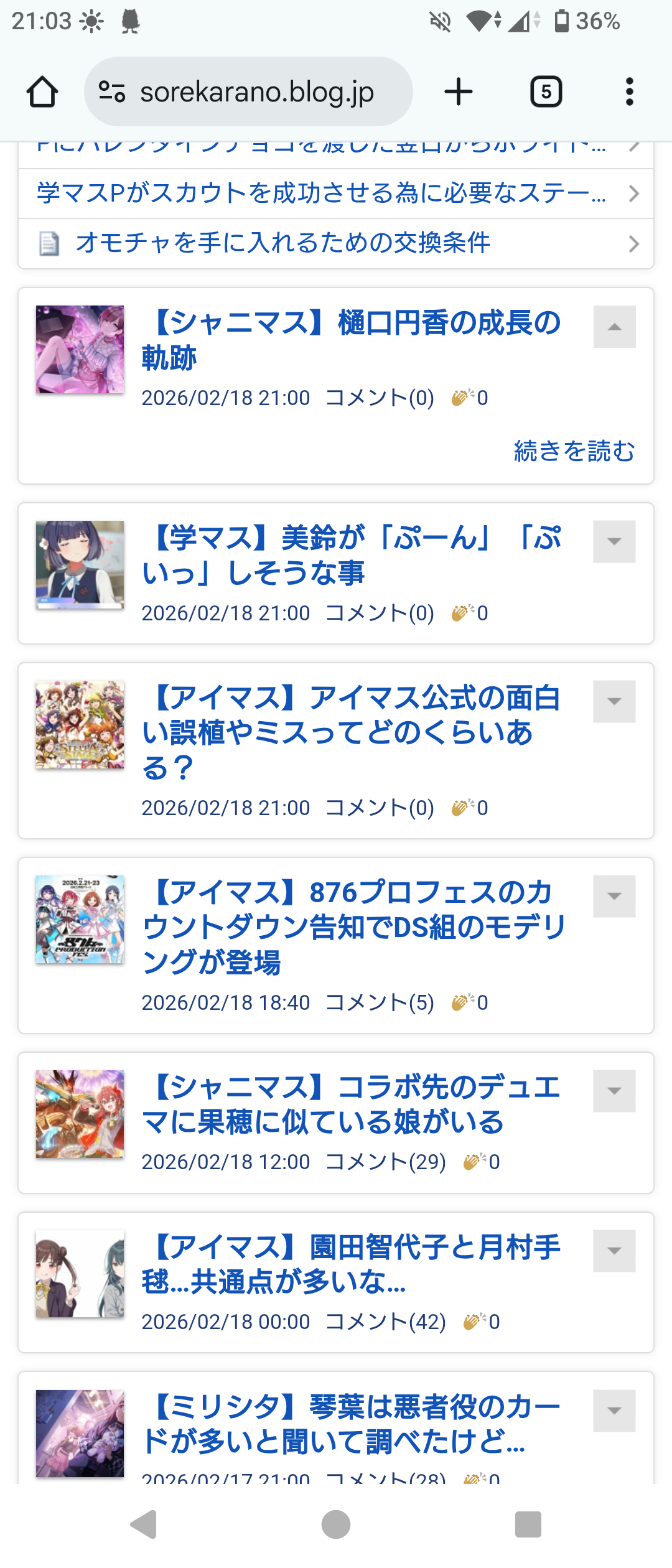Screen dimensions: 672x1568
Task: Go to the browser home page
Action: pyautogui.click(x=42, y=92)
